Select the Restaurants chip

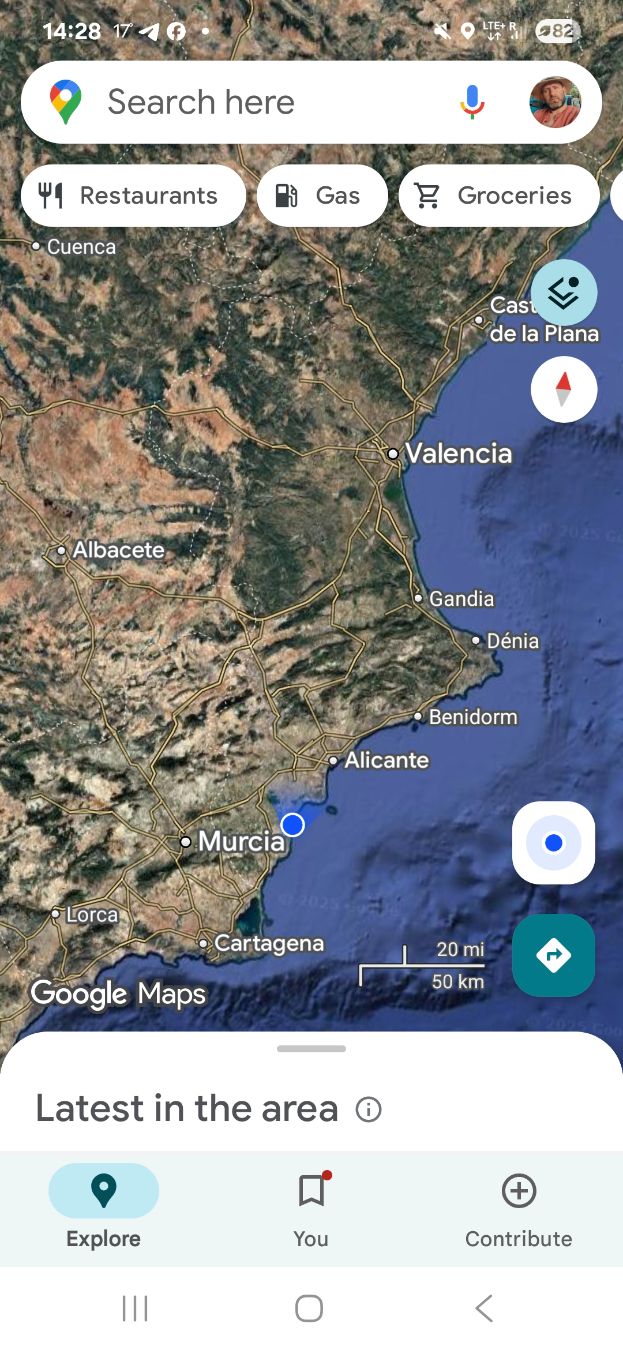click(x=133, y=195)
